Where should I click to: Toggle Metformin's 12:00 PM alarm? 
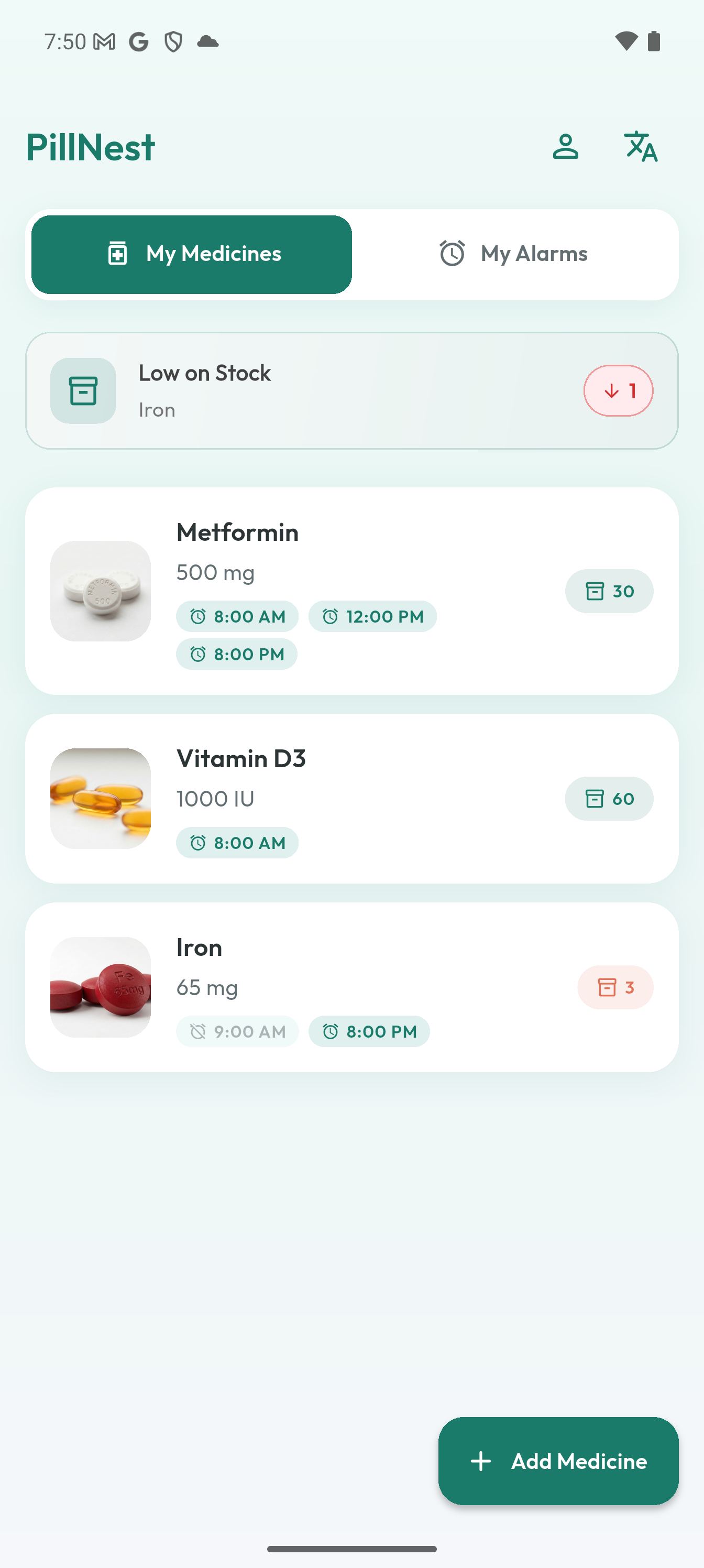pos(372,616)
